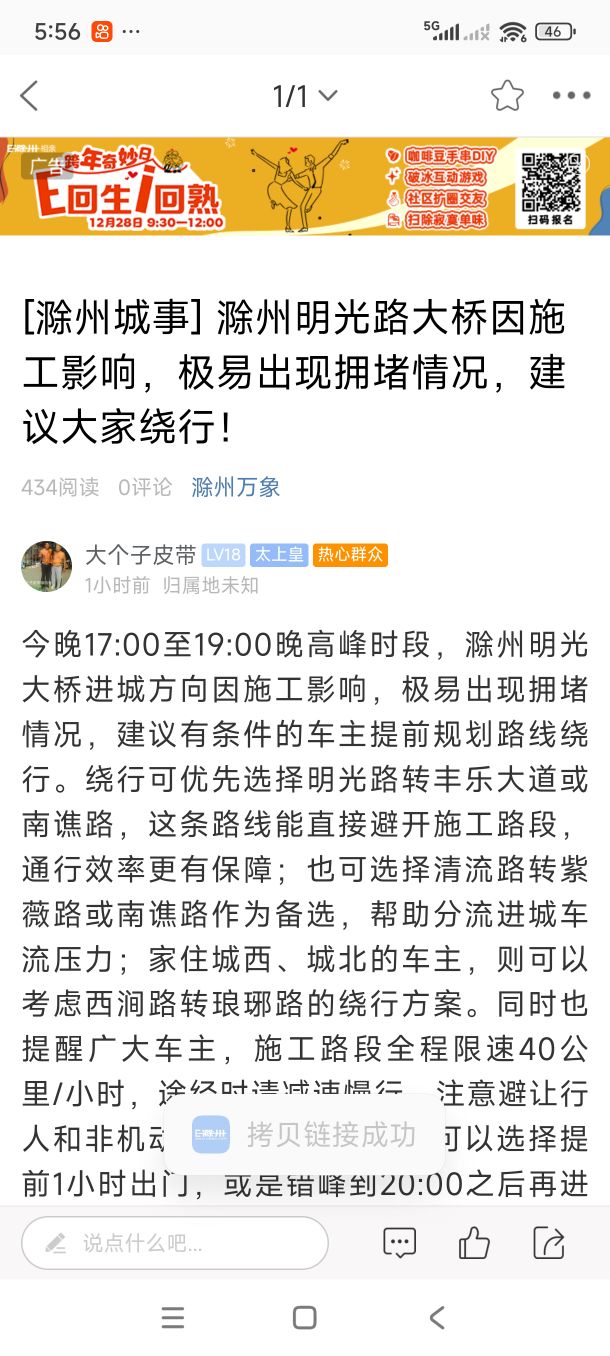
Task: Open the 滁州万象 board link
Action: point(236,487)
